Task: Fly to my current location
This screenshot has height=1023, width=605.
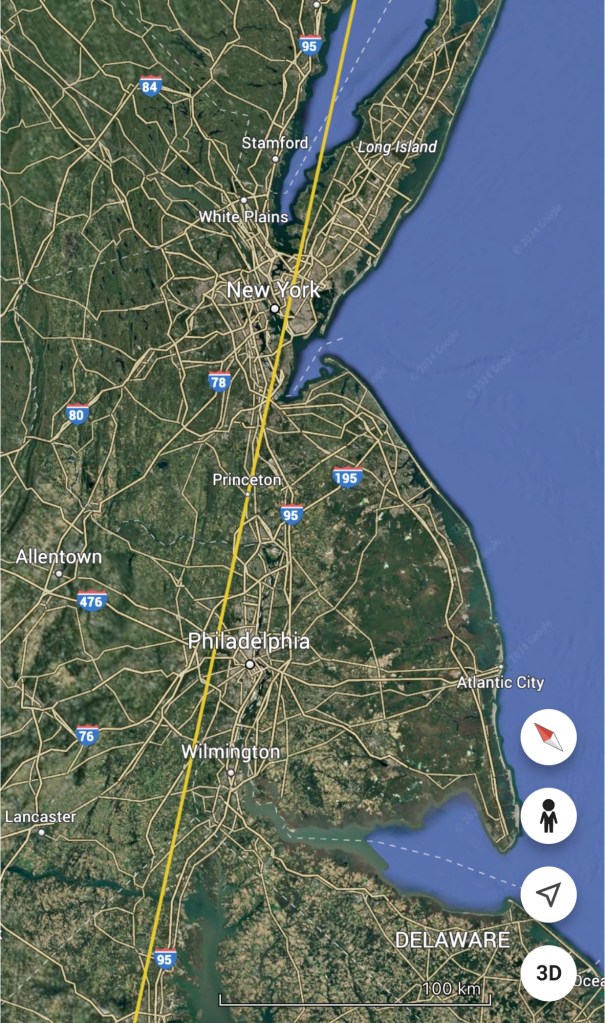Action: pos(548,895)
